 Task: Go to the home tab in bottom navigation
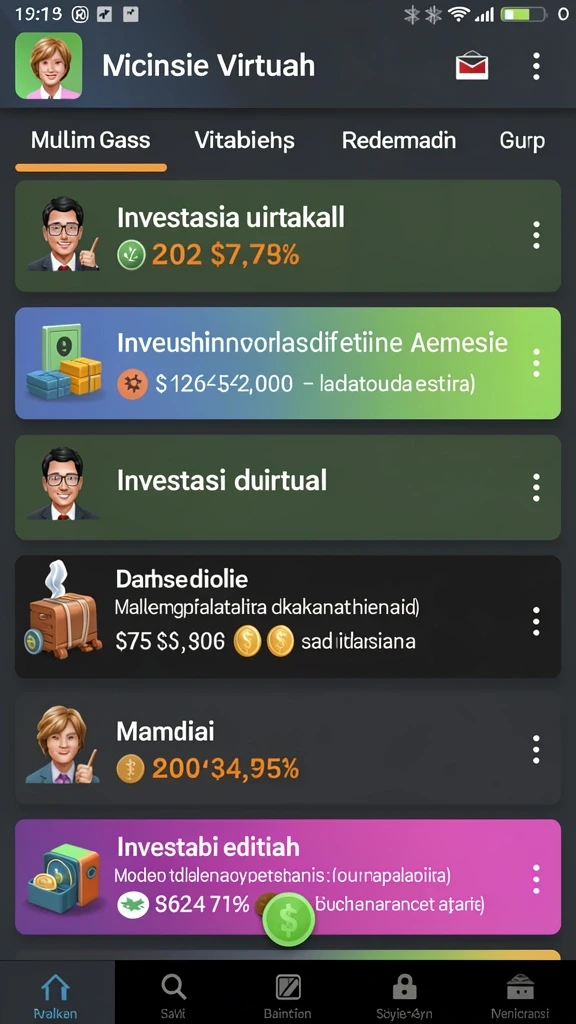click(x=56, y=993)
